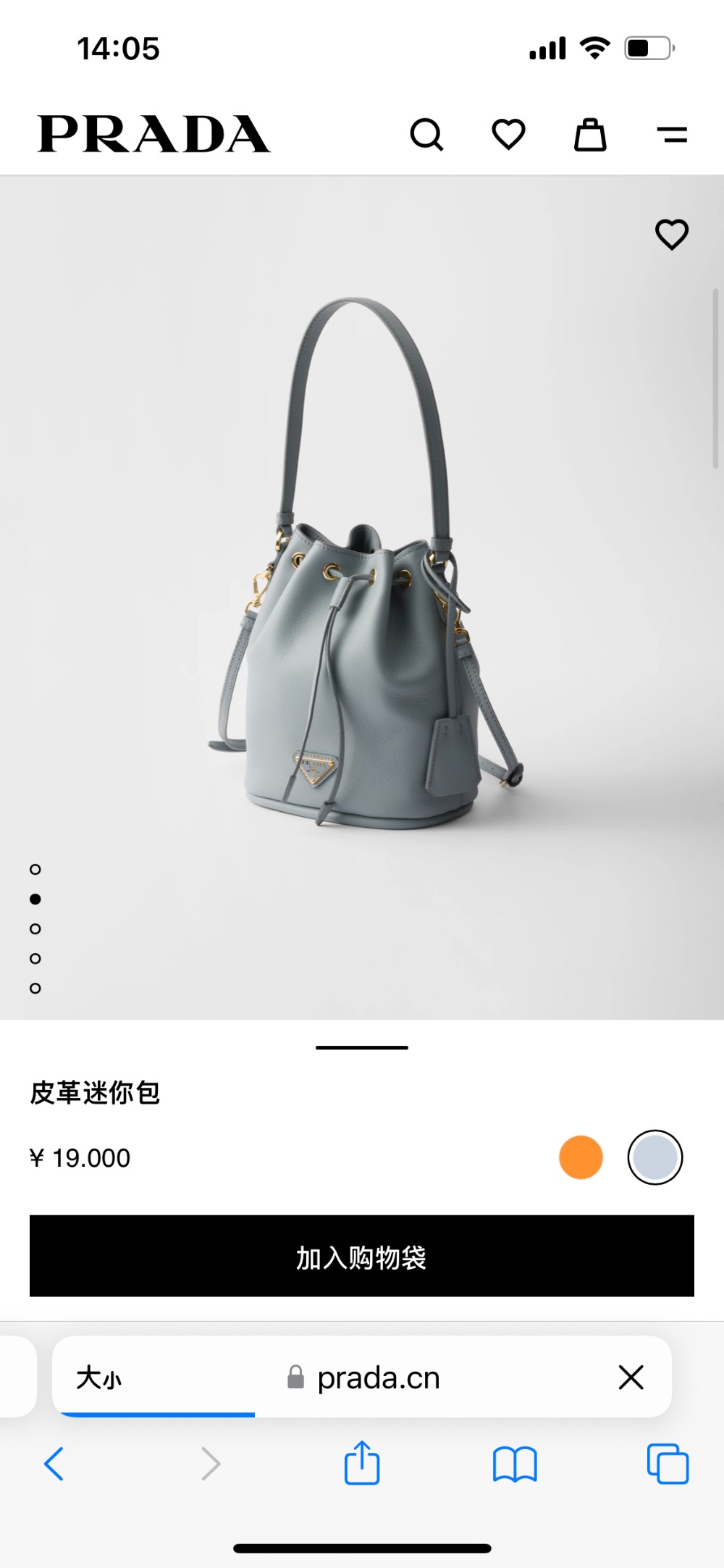Add this bag to wishlist

tap(671, 234)
